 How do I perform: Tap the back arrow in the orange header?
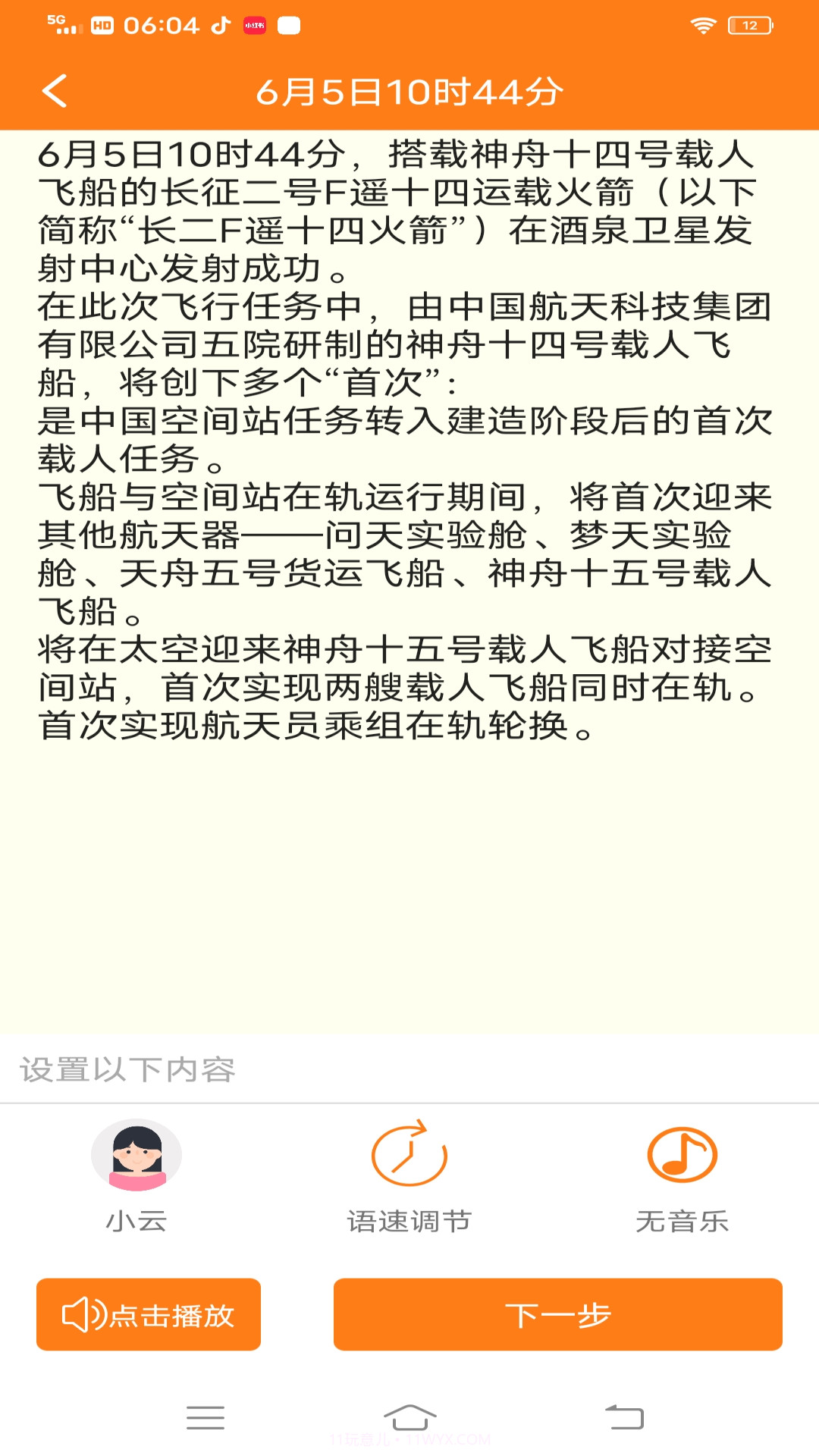53,89
